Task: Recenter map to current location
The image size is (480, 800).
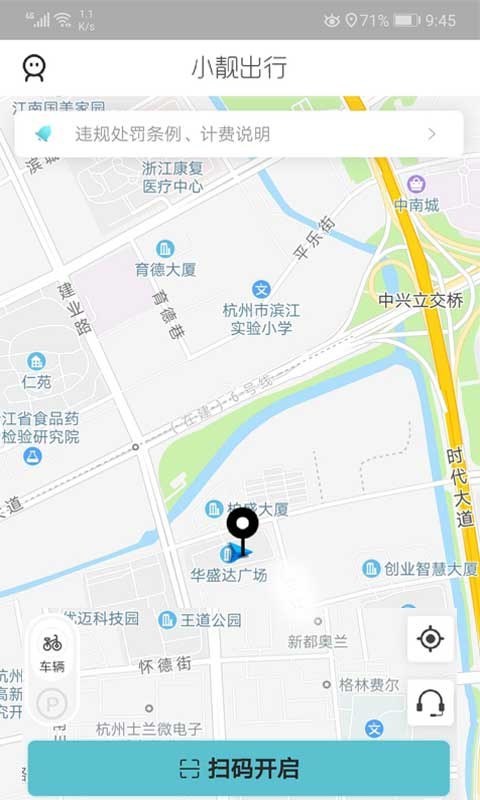Action: 431,639
